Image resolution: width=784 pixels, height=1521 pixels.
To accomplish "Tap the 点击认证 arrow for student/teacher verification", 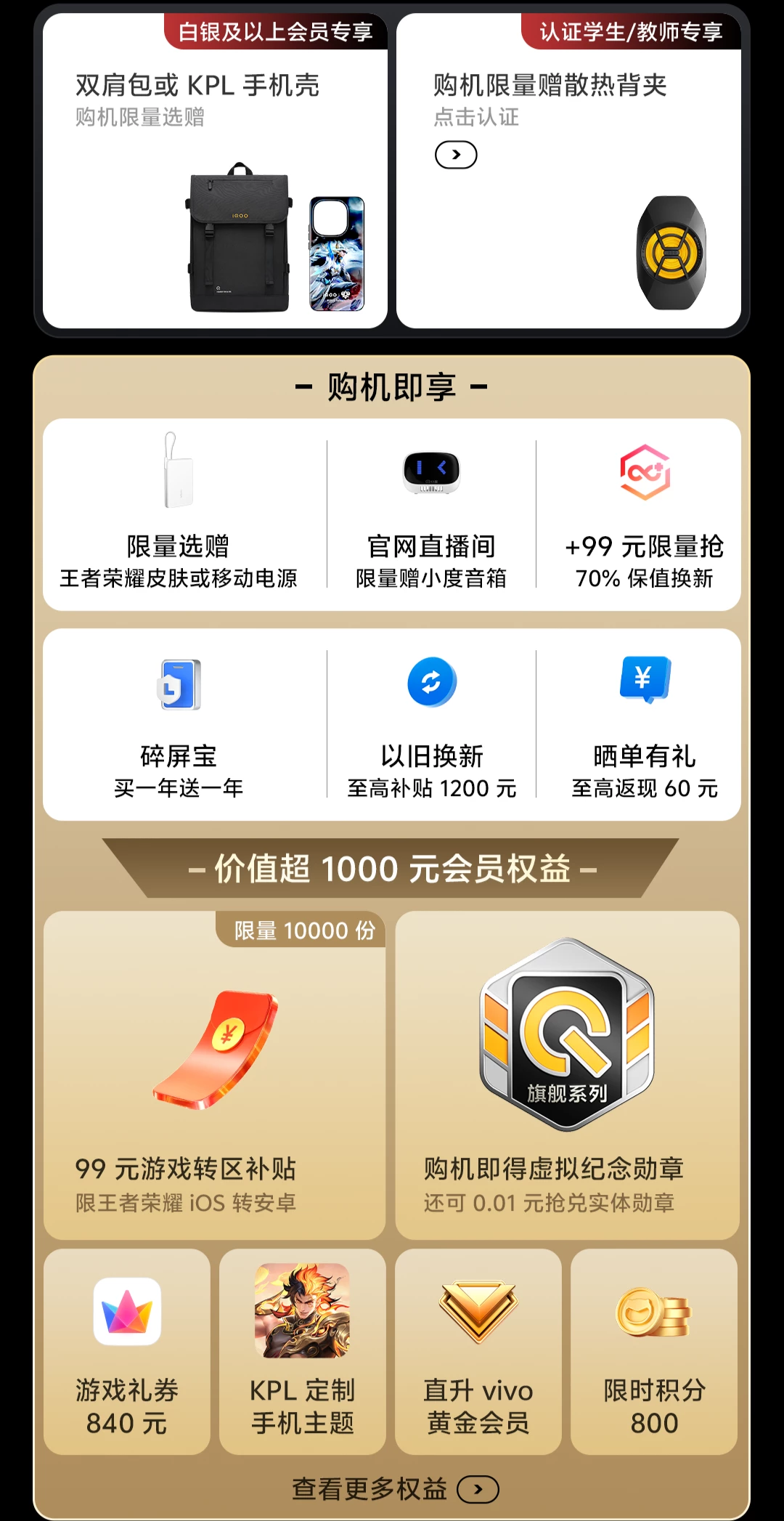I will (x=456, y=155).
